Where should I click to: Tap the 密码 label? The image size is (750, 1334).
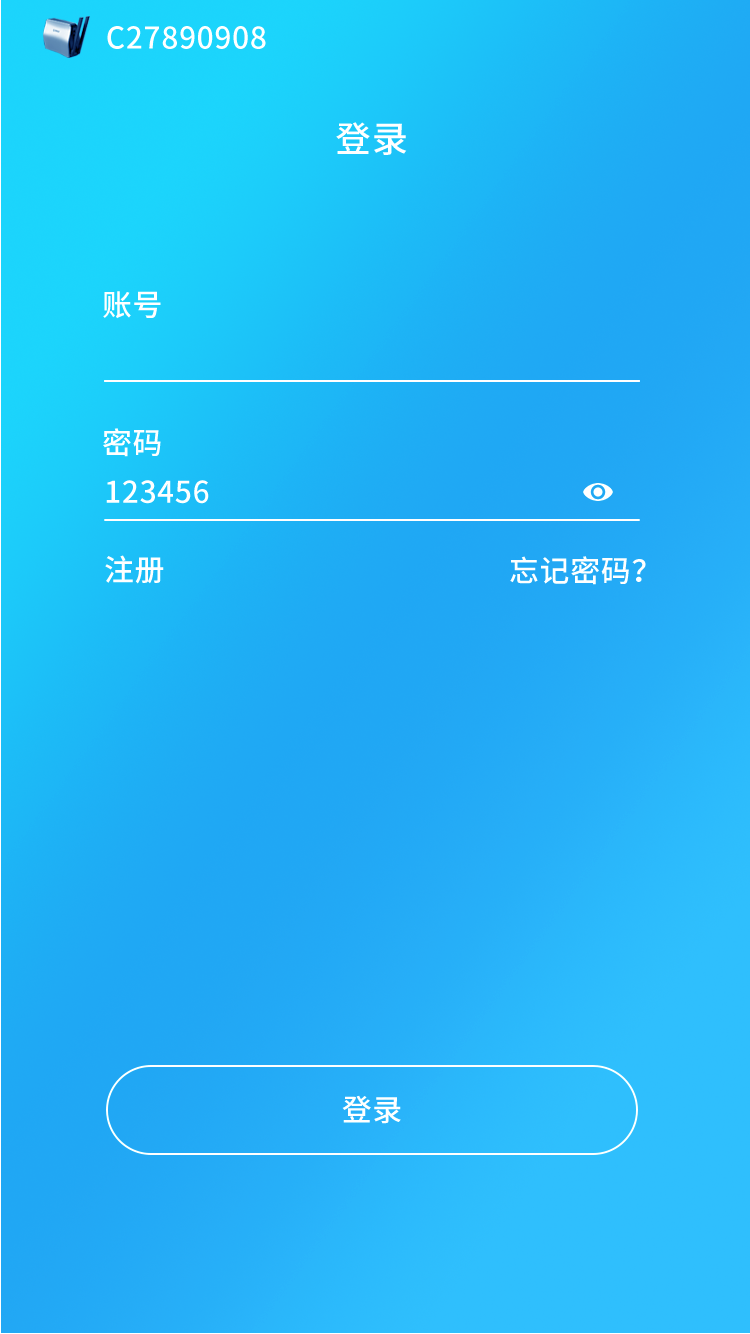click(133, 443)
